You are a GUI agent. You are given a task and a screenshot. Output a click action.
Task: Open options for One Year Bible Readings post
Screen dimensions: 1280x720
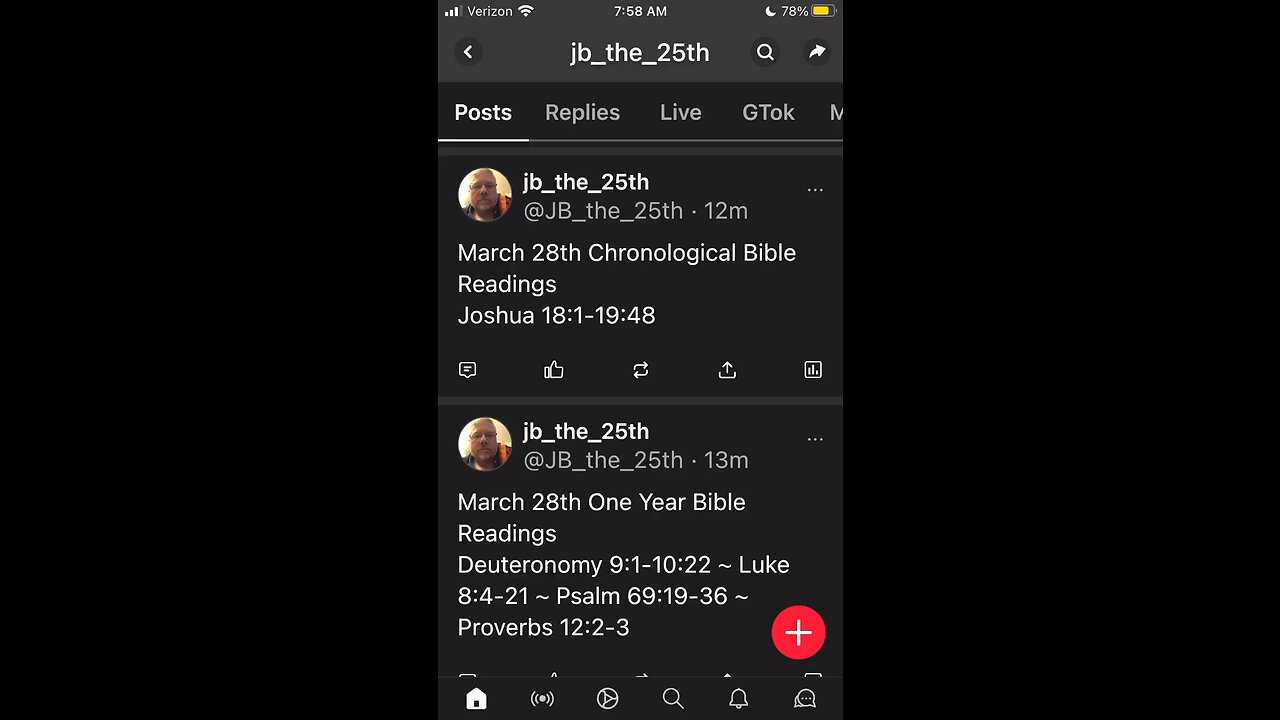coord(815,438)
